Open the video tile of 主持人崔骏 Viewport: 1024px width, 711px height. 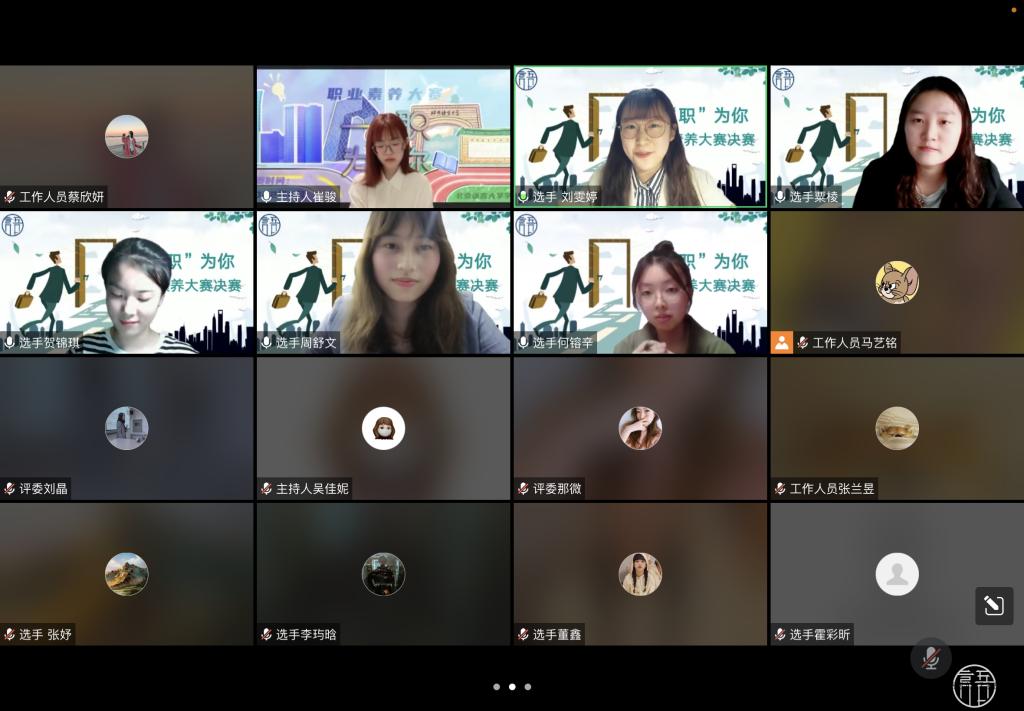383,136
